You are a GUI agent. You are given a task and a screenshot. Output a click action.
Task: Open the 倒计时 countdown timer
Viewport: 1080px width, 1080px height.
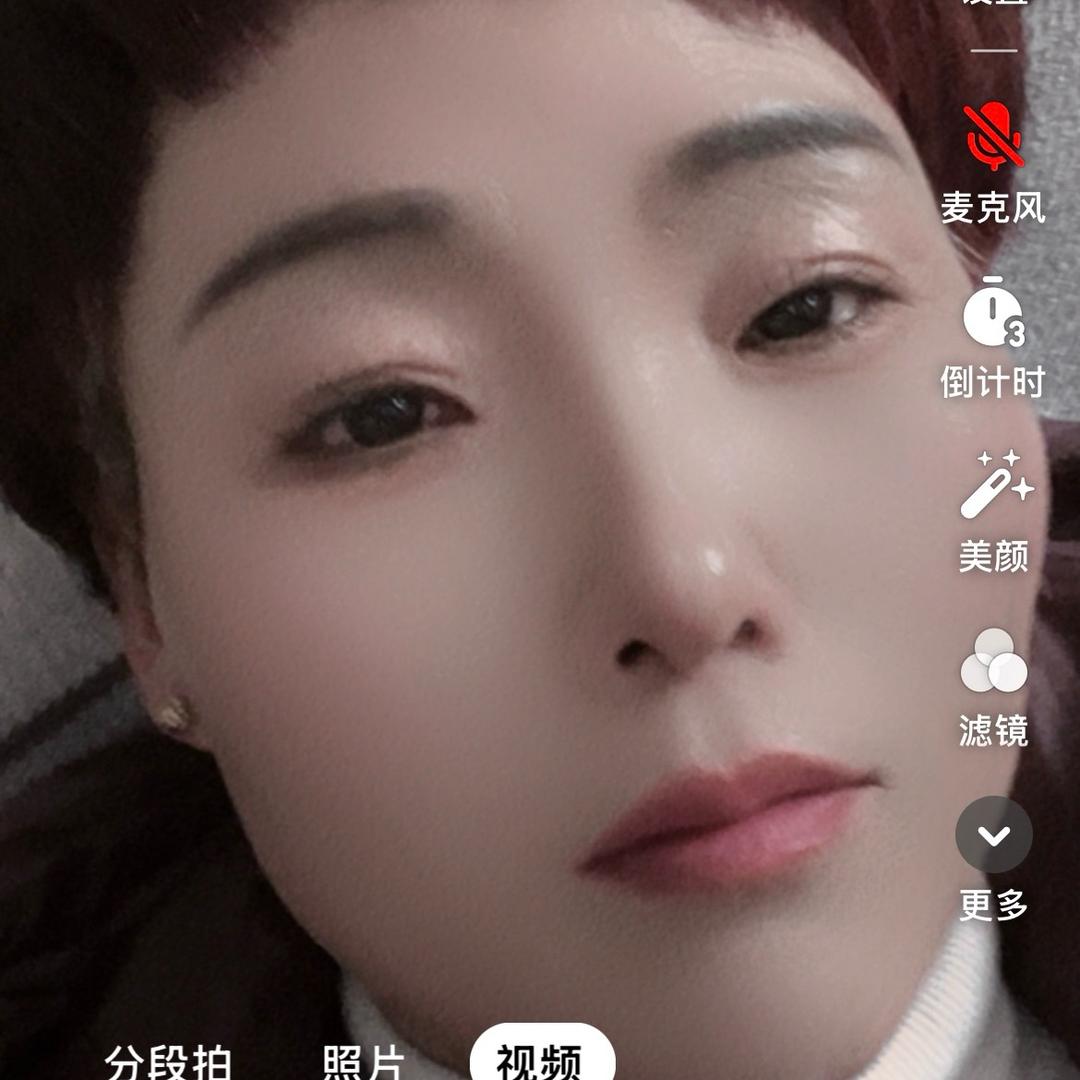pos(993,313)
